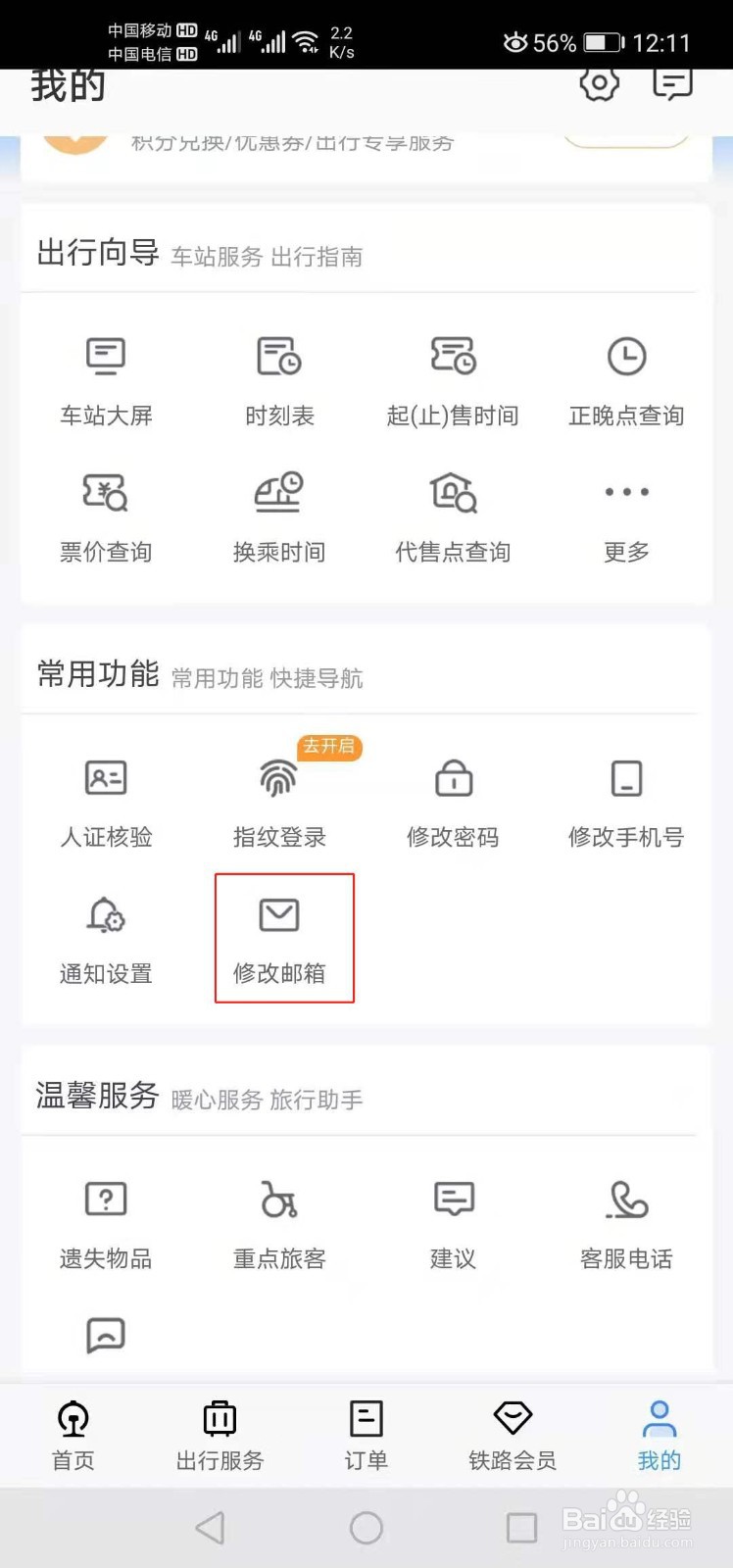Screen dimensions: 733x1568
Task: Check train punctuality via 正晚点查询
Action: point(626,377)
